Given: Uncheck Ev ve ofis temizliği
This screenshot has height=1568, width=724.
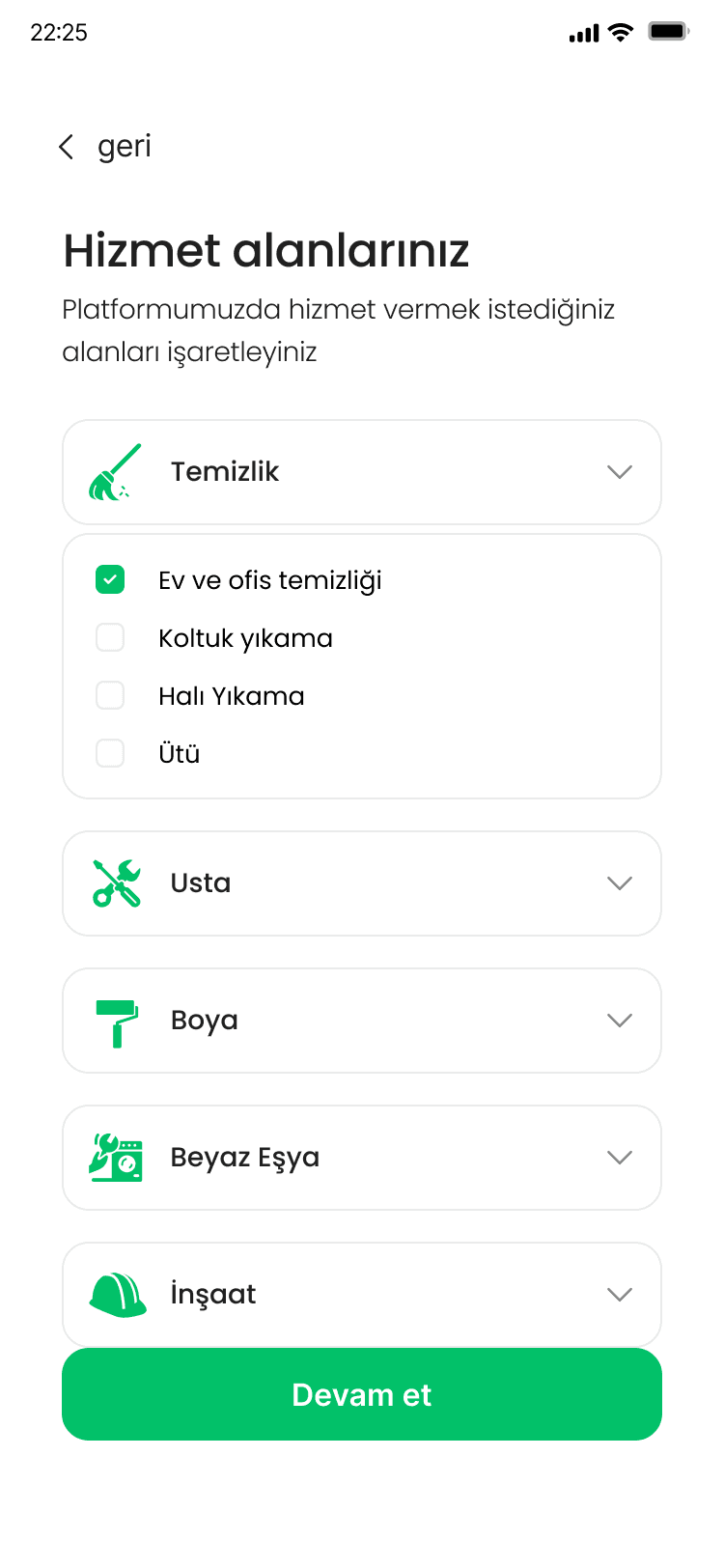Looking at the screenshot, I should pos(110,579).
